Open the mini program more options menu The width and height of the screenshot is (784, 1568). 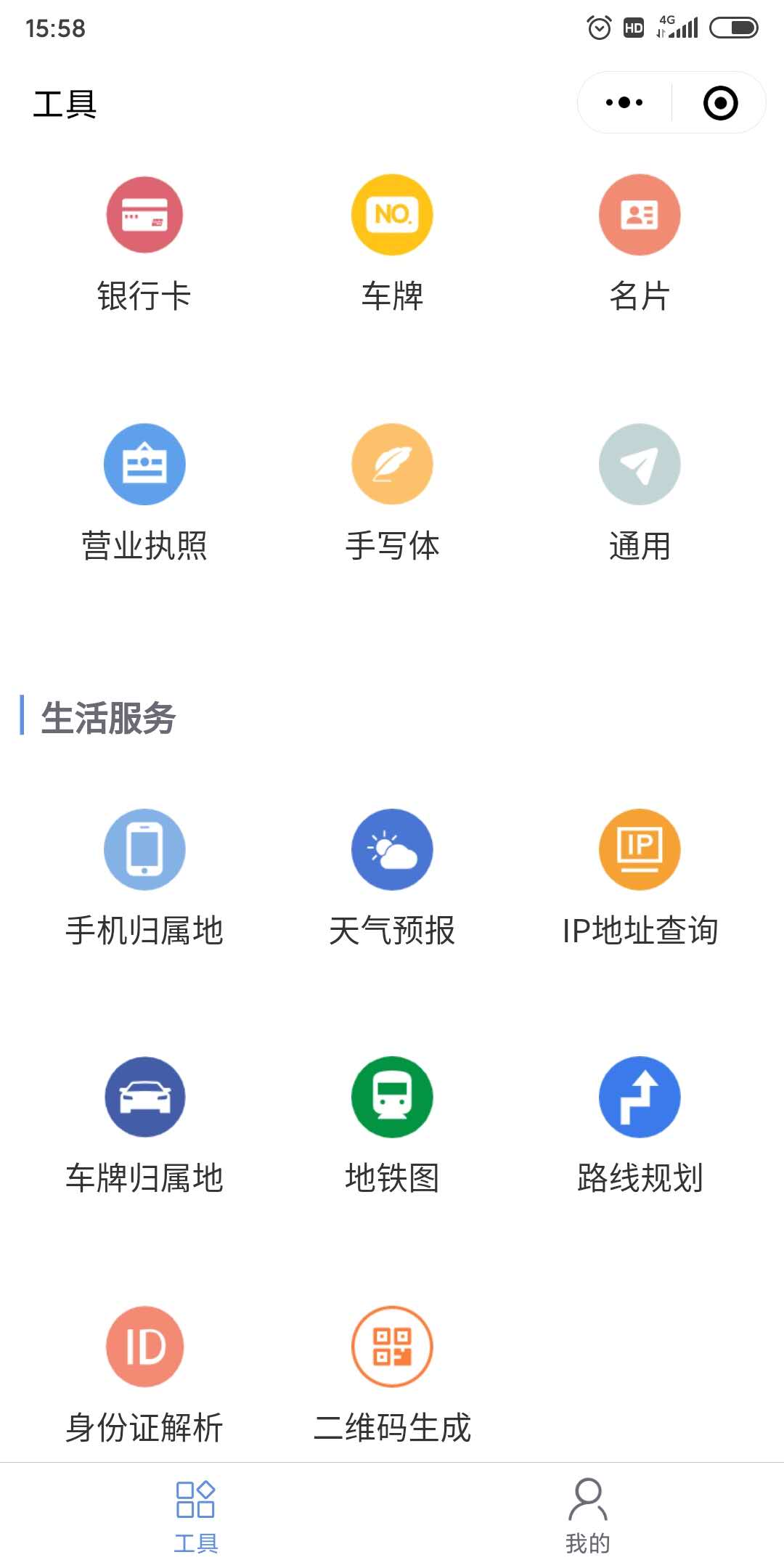(624, 102)
